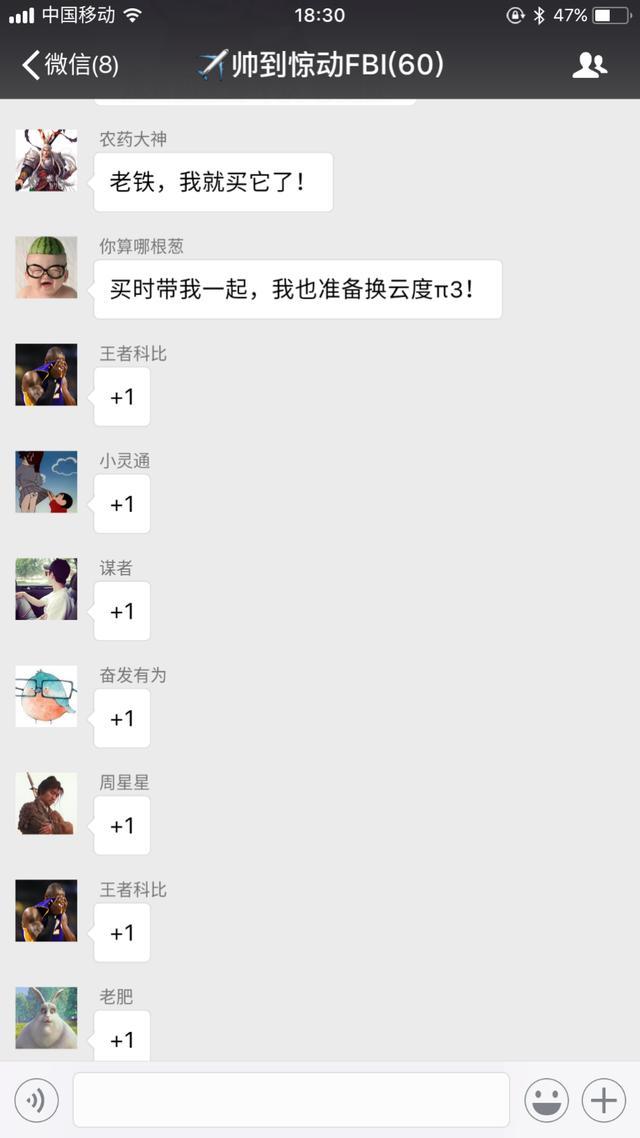Open 农药大神's profile avatar
Image resolution: width=640 pixels, height=1138 pixels.
(46, 160)
